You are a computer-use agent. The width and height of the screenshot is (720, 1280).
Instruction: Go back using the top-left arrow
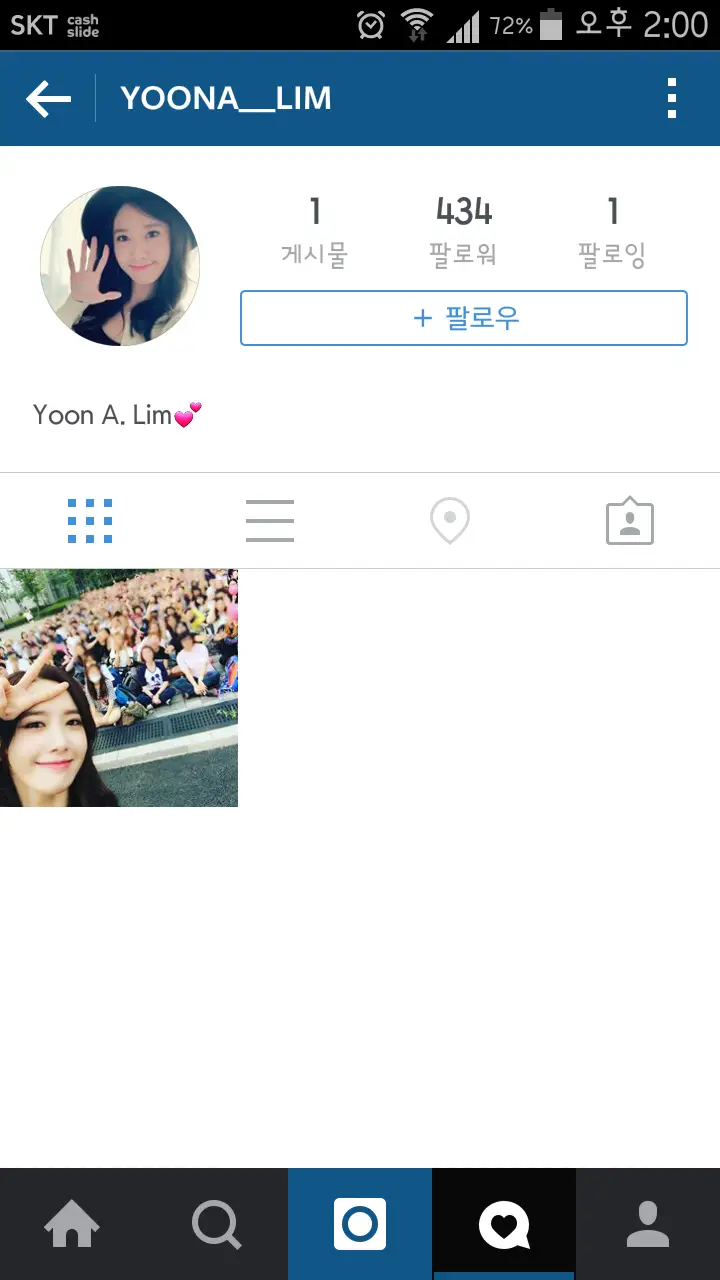(48, 99)
